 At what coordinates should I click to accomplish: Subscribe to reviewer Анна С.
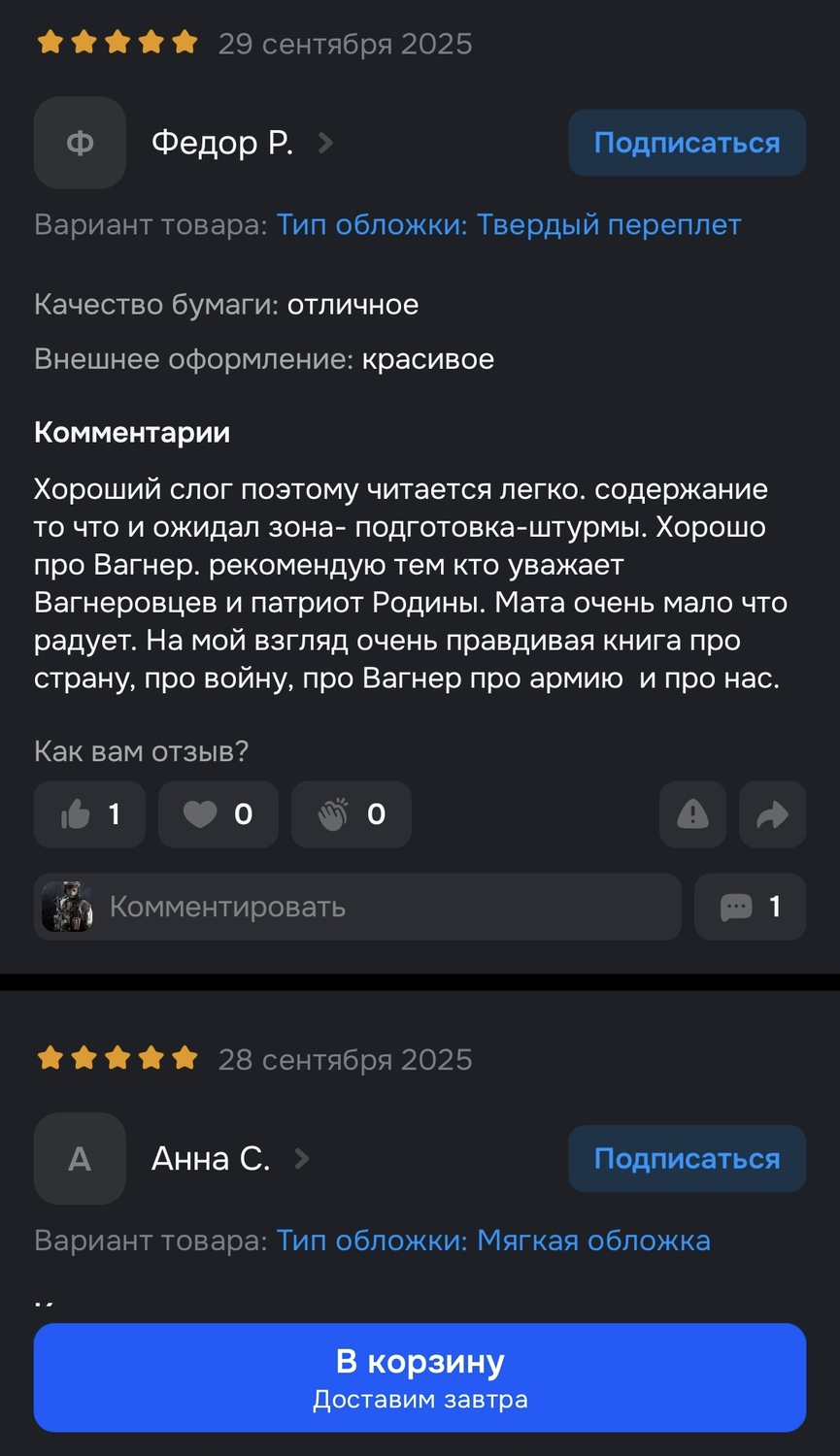(x=687, y=1159)
